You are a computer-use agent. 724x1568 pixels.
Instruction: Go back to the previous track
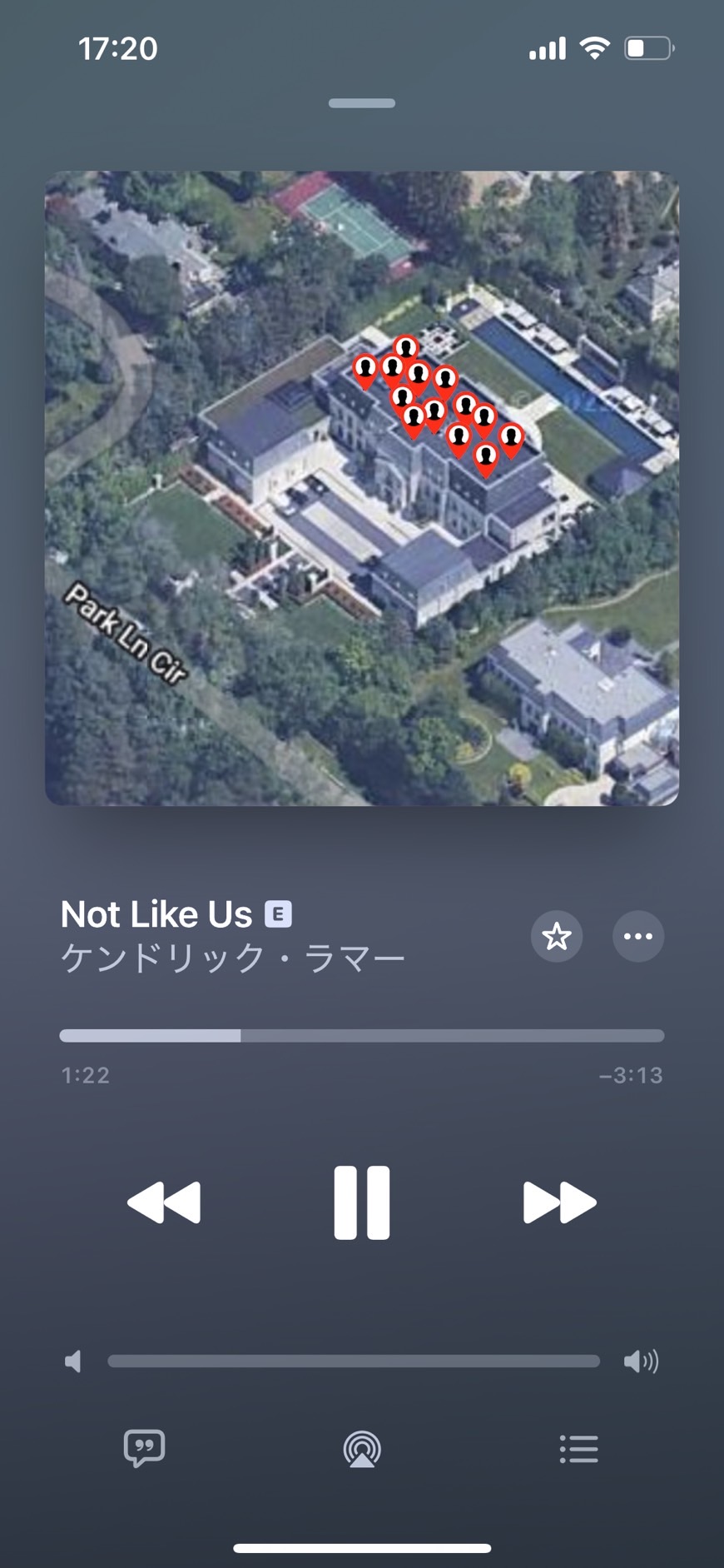pyautogui.click(x=164, y=1202)
